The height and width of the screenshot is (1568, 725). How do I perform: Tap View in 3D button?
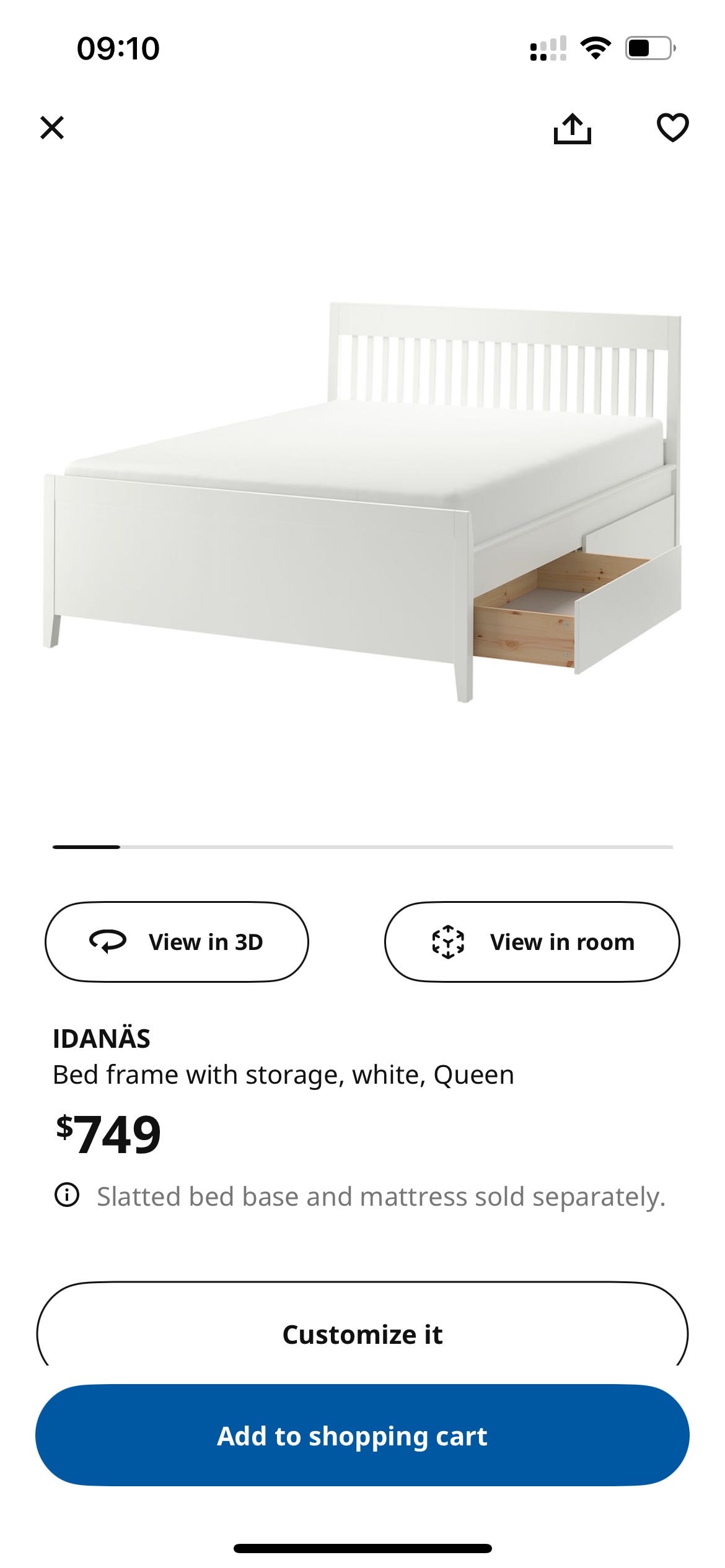[x=177, y=941]
